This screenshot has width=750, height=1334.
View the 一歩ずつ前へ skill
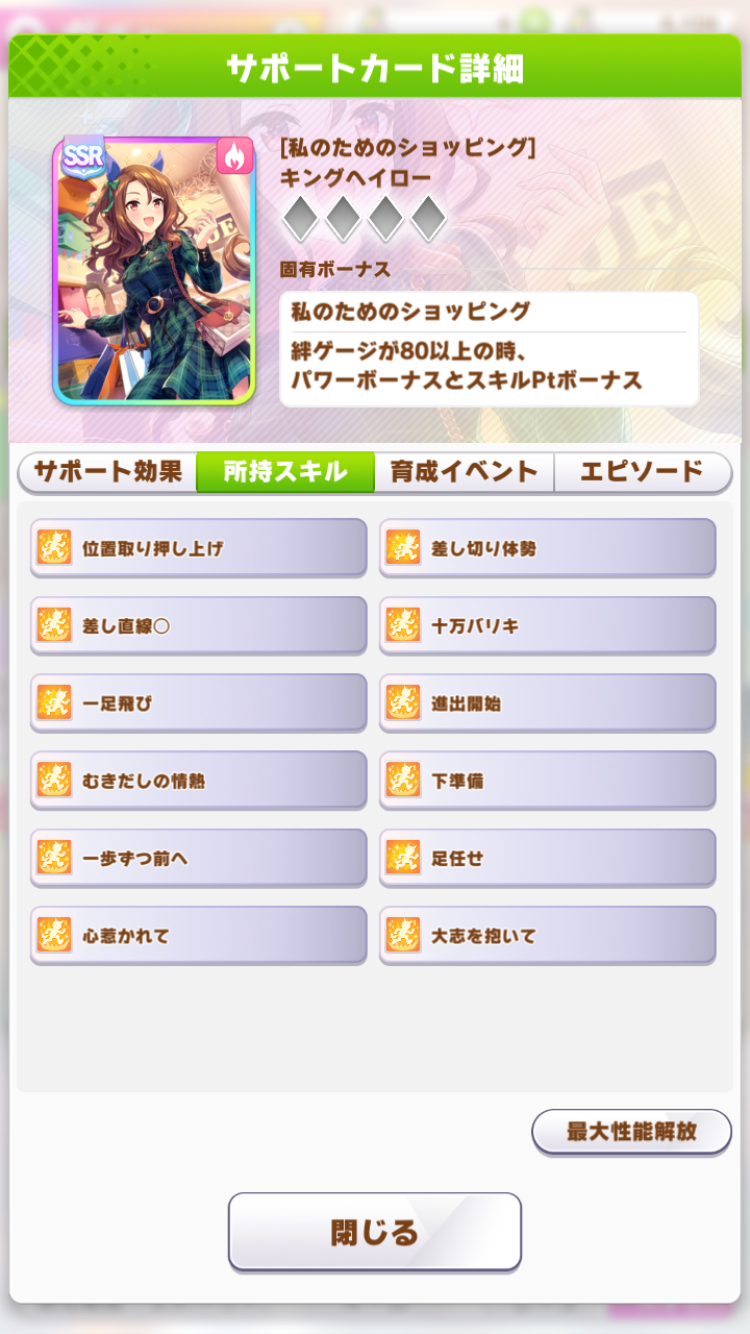pyautogui.click(x=198, y=858)
